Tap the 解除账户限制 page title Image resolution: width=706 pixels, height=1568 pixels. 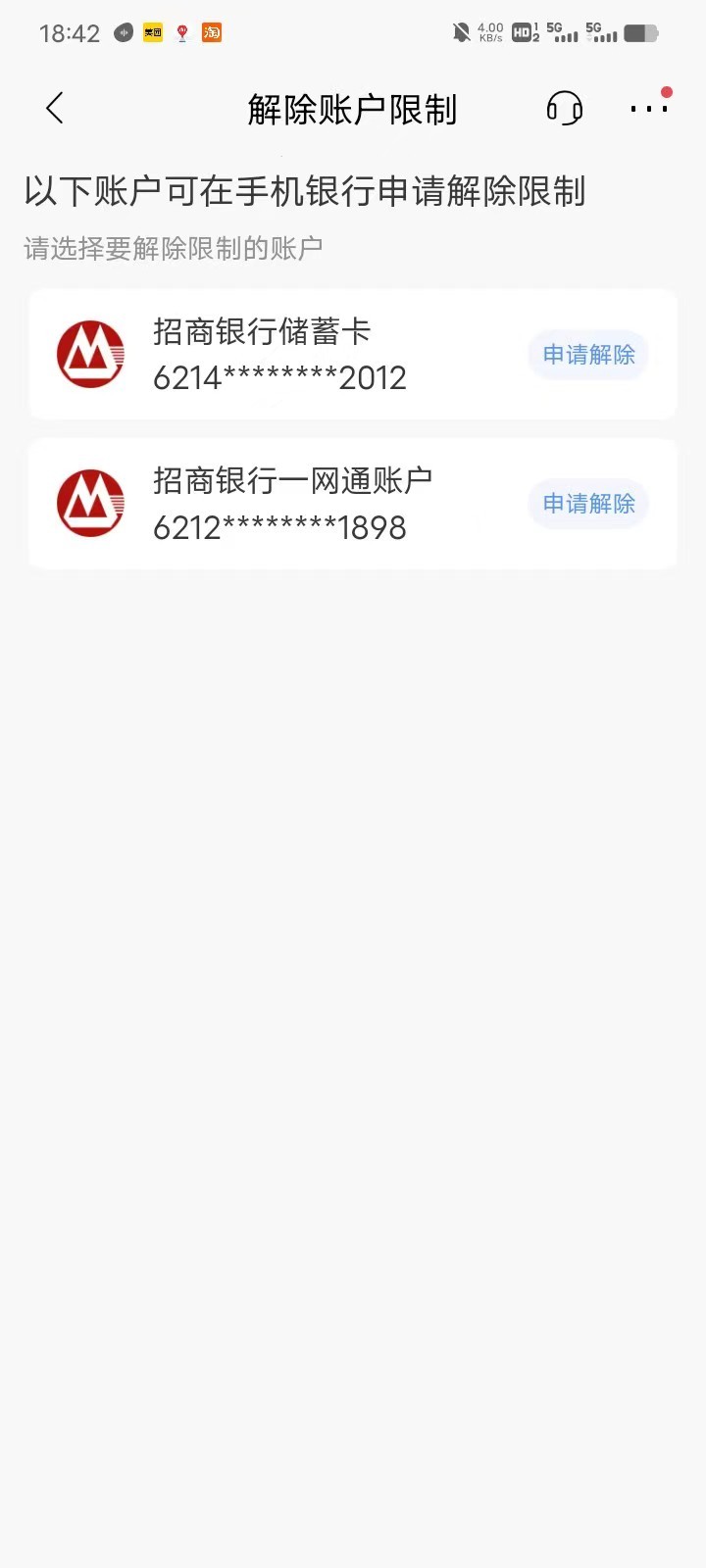coord(353,110)
